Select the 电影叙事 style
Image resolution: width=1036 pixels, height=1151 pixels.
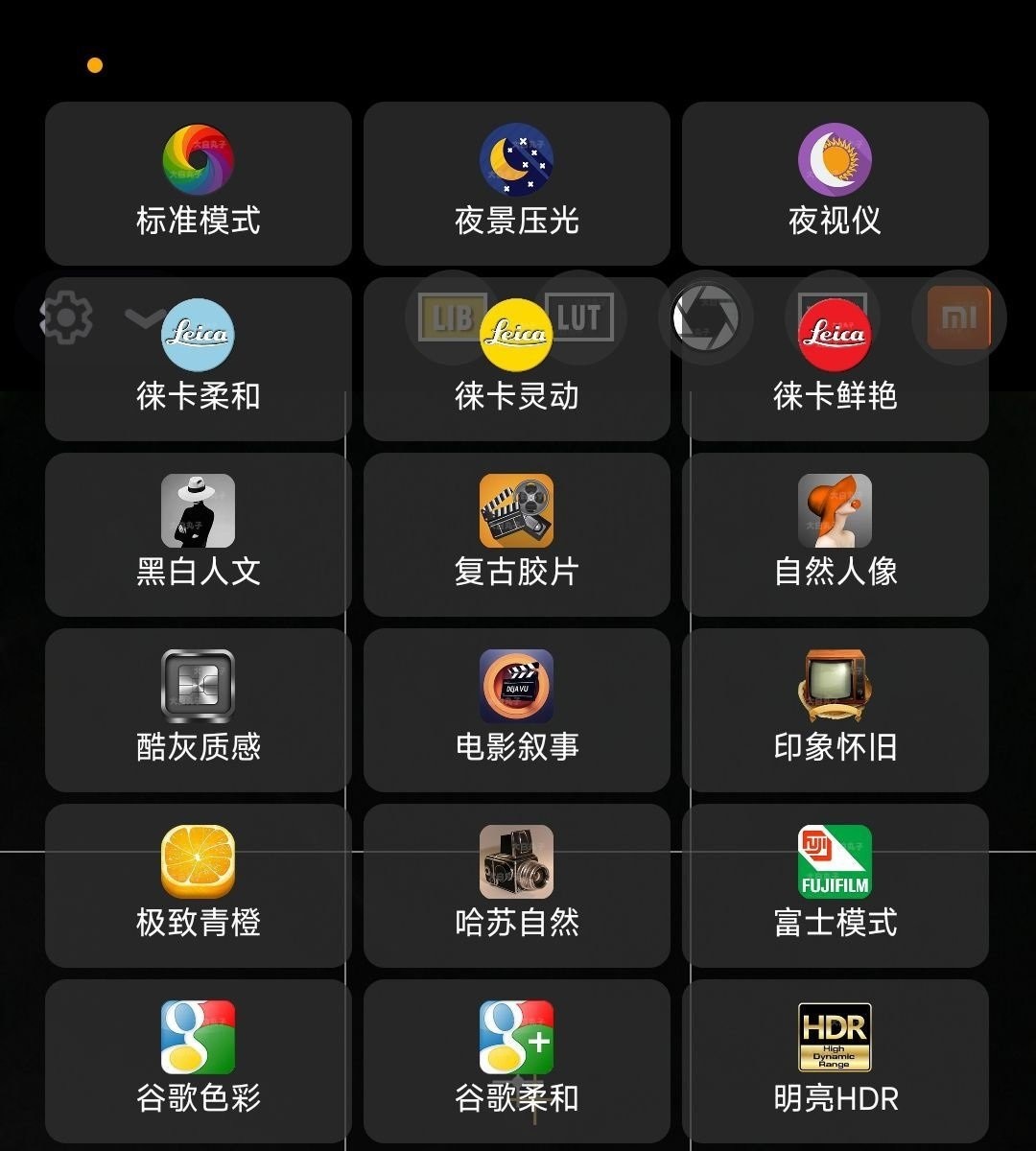[516, 710]
